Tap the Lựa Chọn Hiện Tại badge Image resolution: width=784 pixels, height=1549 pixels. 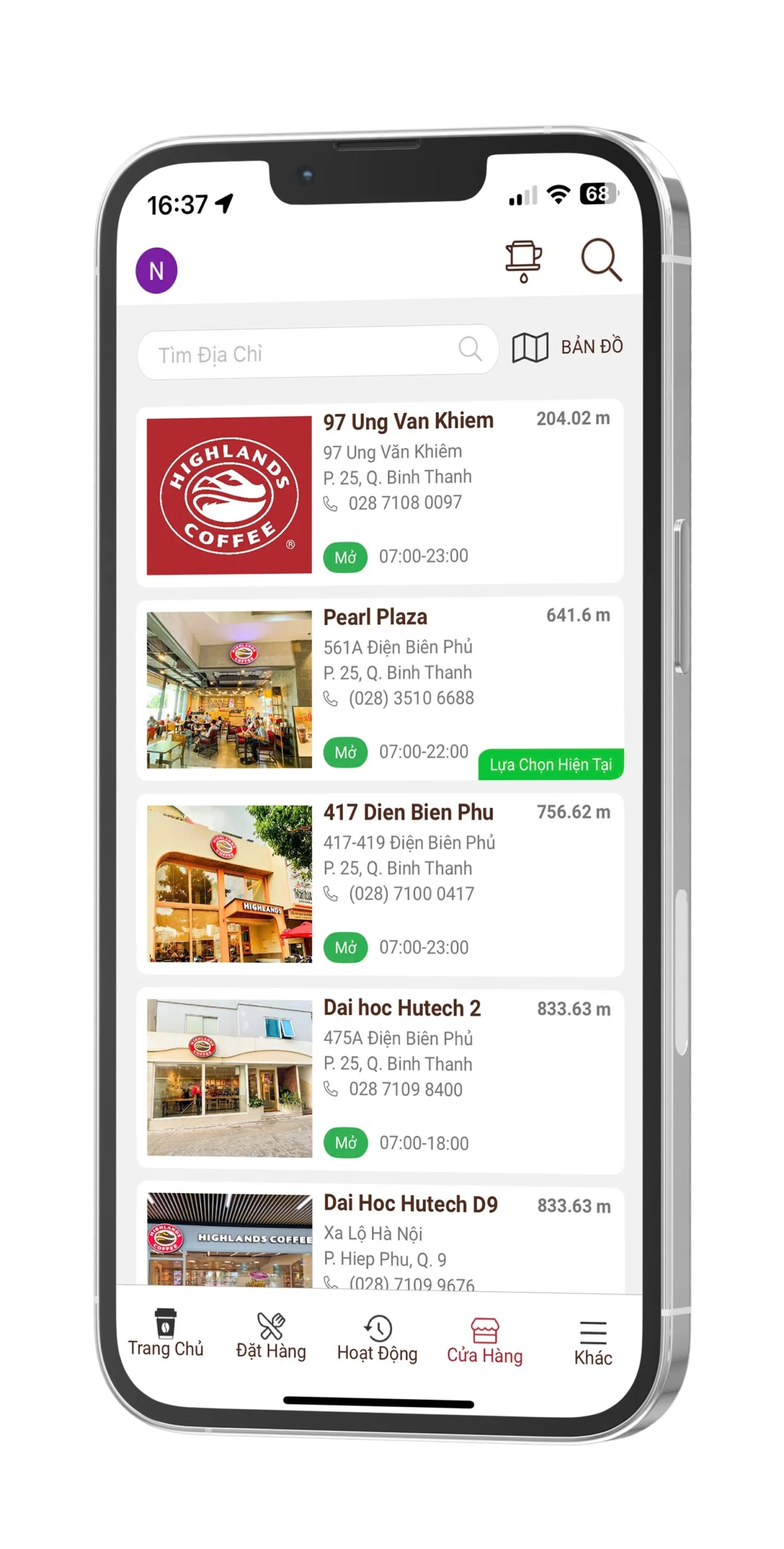coord(550,765)
